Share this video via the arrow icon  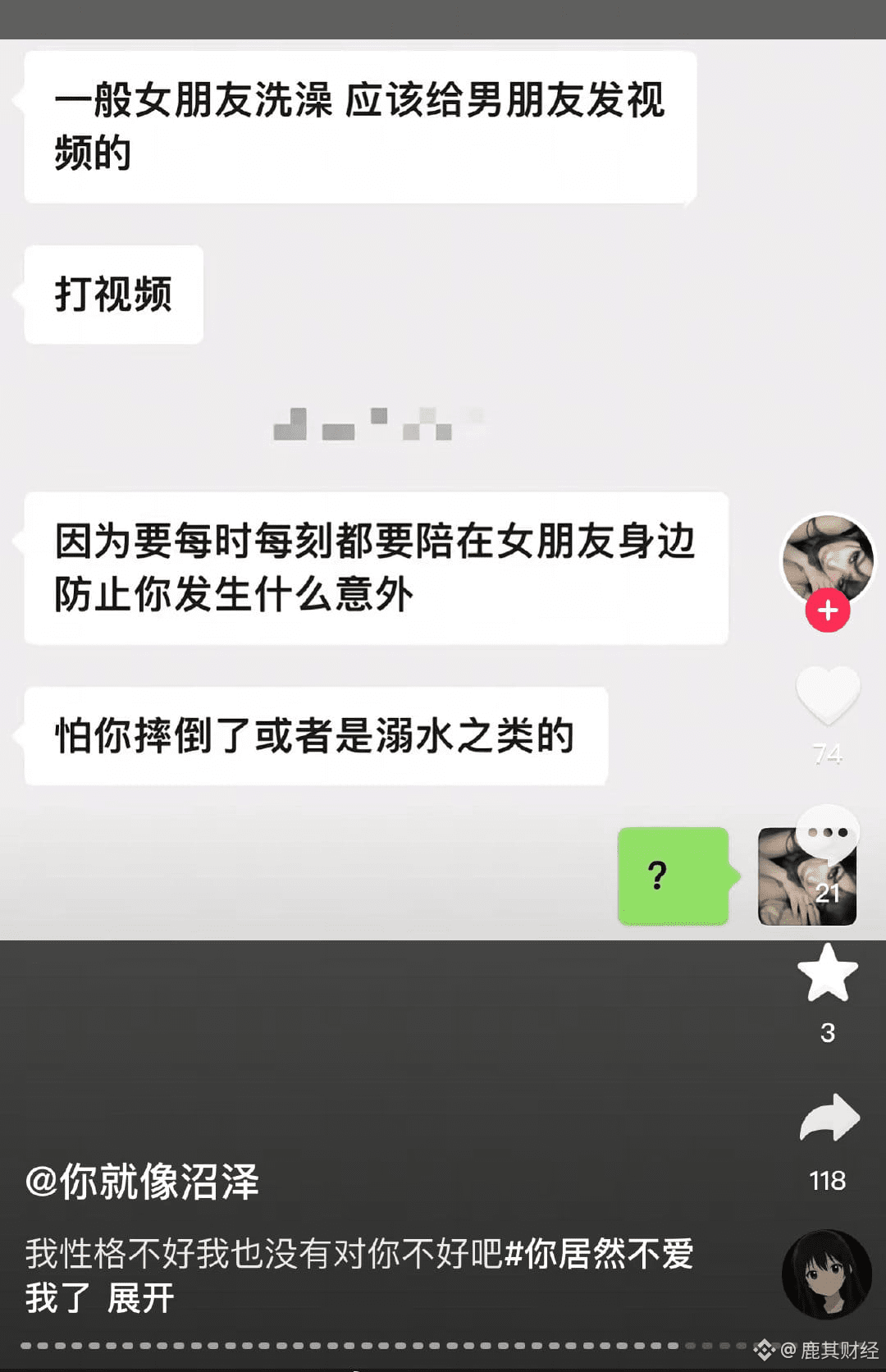point(829,1118)
